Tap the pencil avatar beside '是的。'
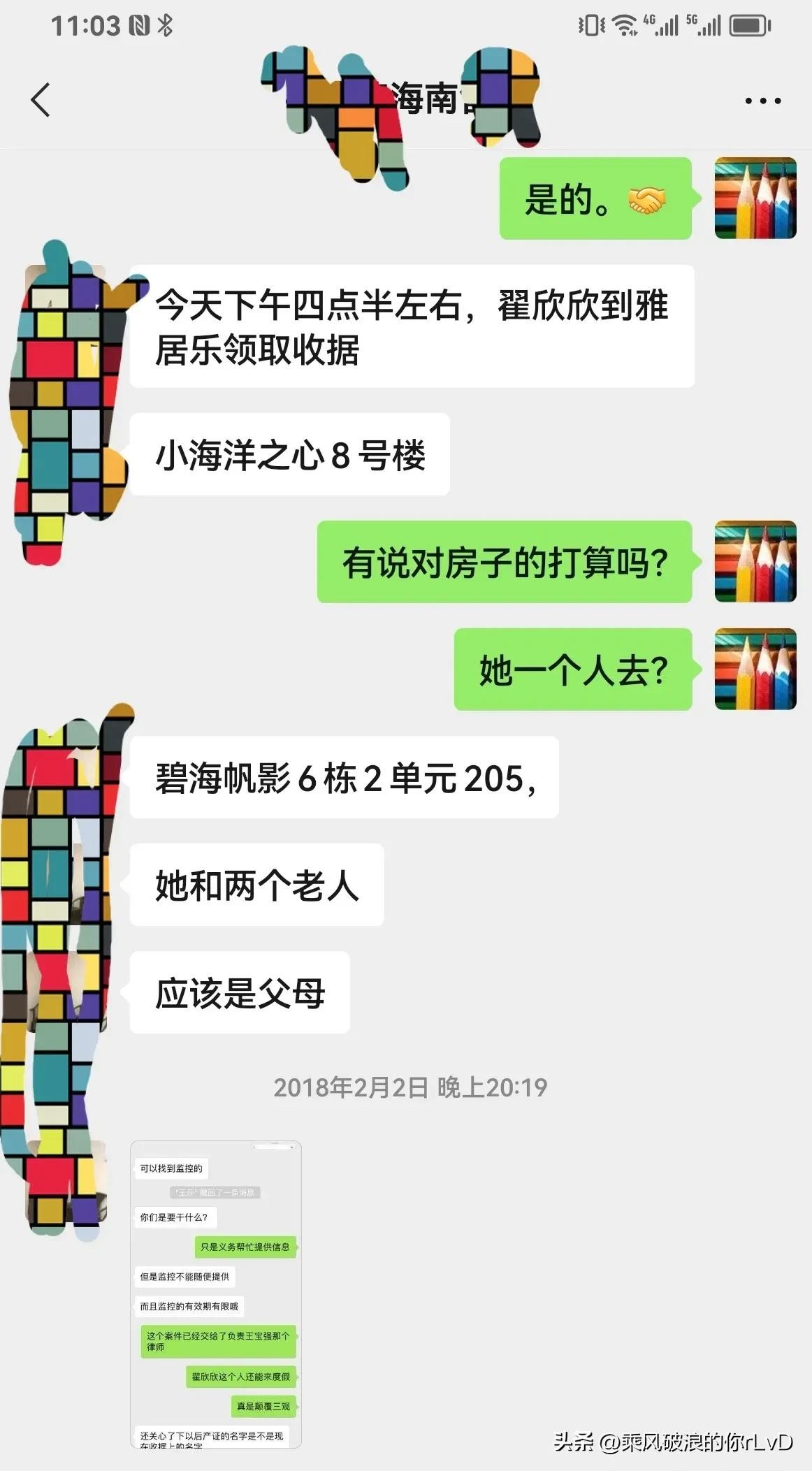This screenshot has width=812, height=1471. tap(755, 198)
